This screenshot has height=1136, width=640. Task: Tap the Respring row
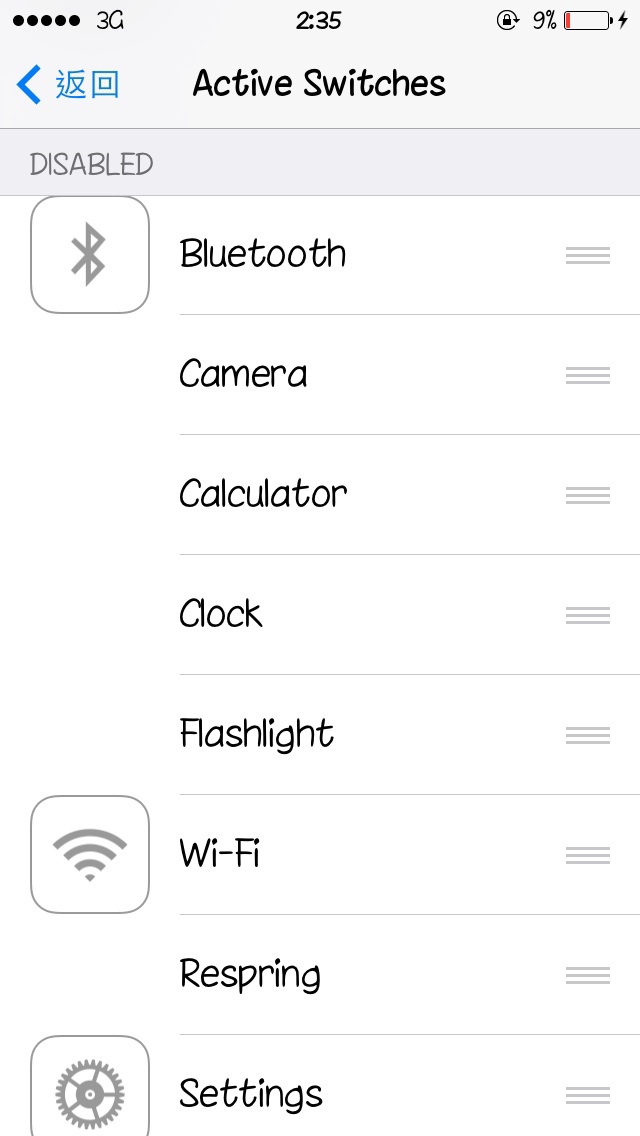320,975
